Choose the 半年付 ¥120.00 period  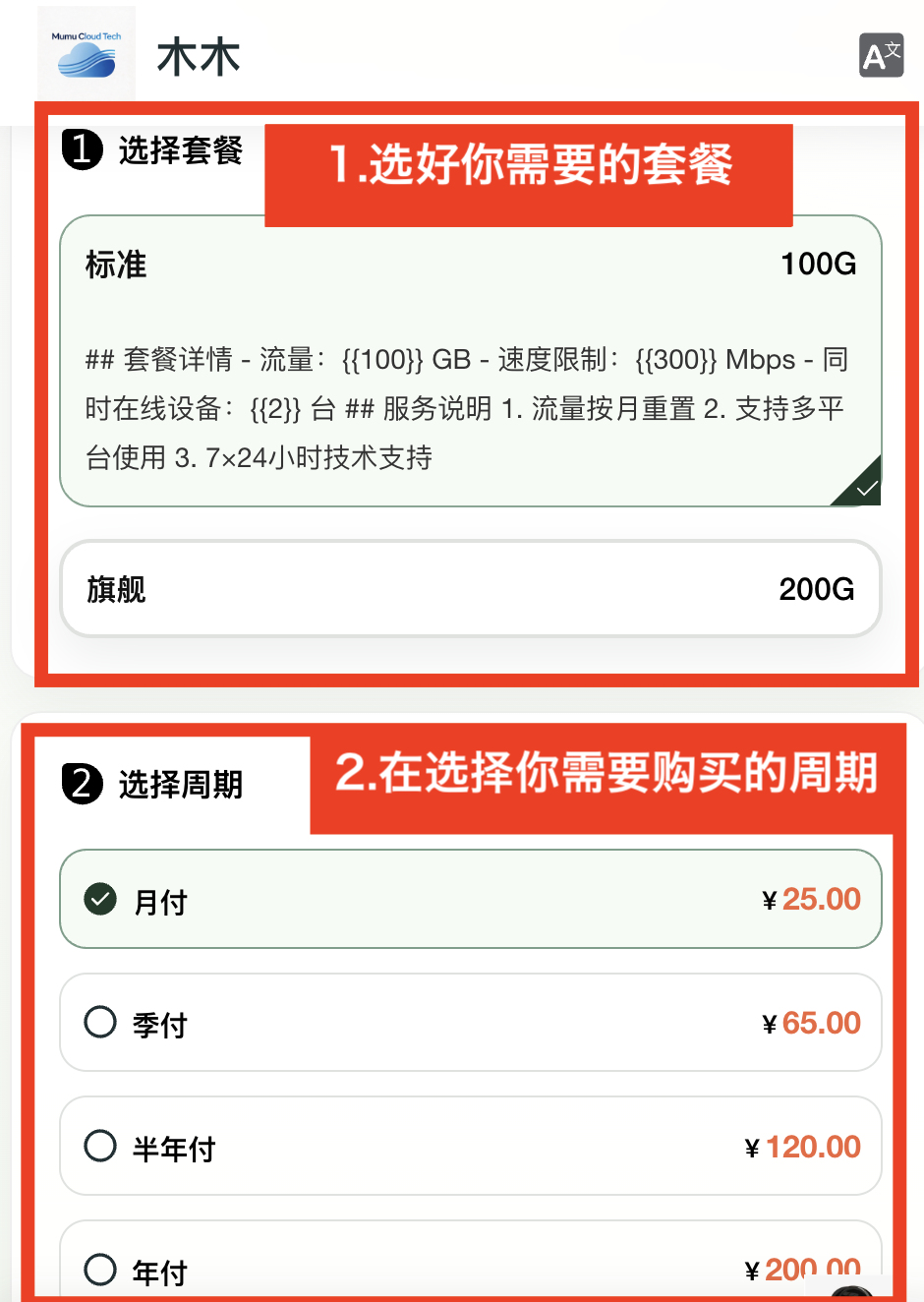(x=470, y=1147)
